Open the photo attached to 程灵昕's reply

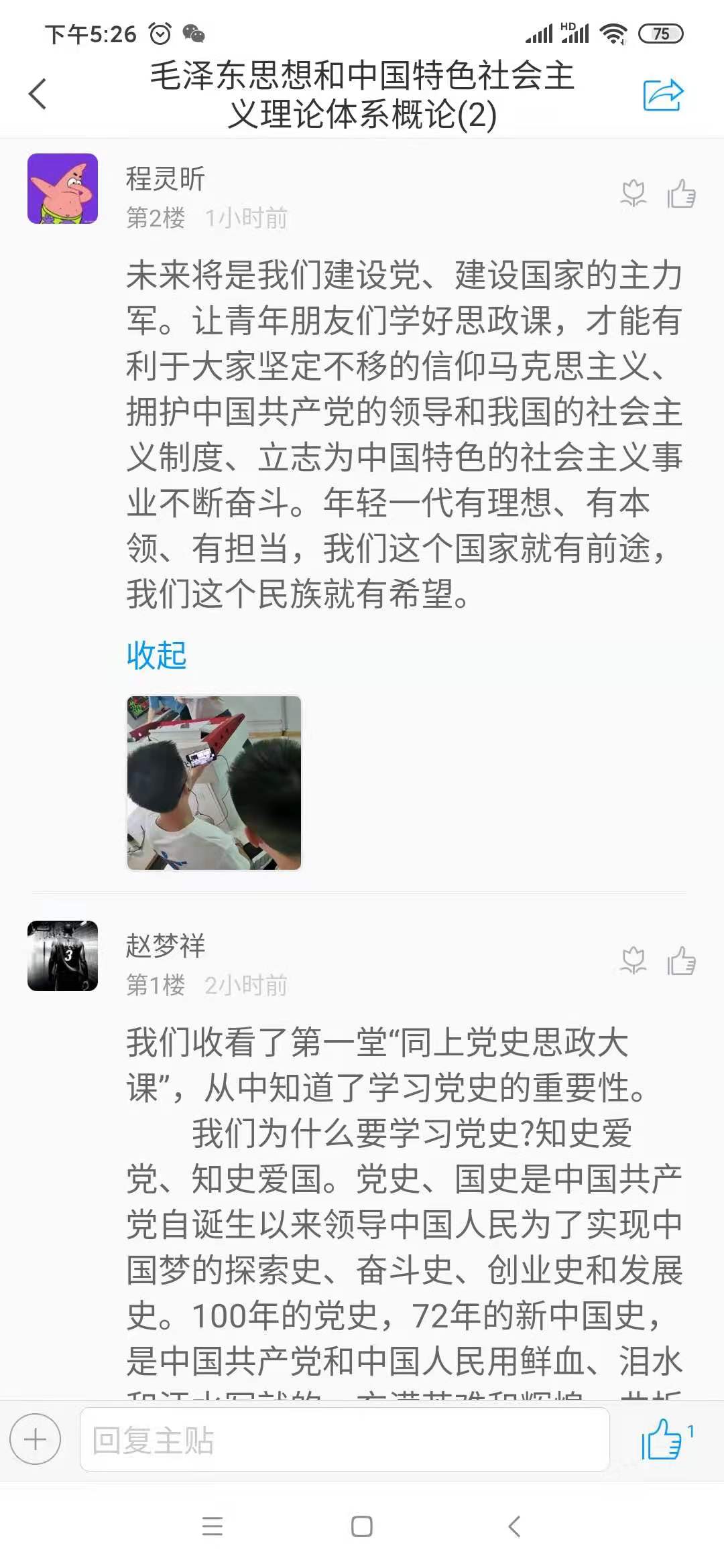[x=214, y=783]
